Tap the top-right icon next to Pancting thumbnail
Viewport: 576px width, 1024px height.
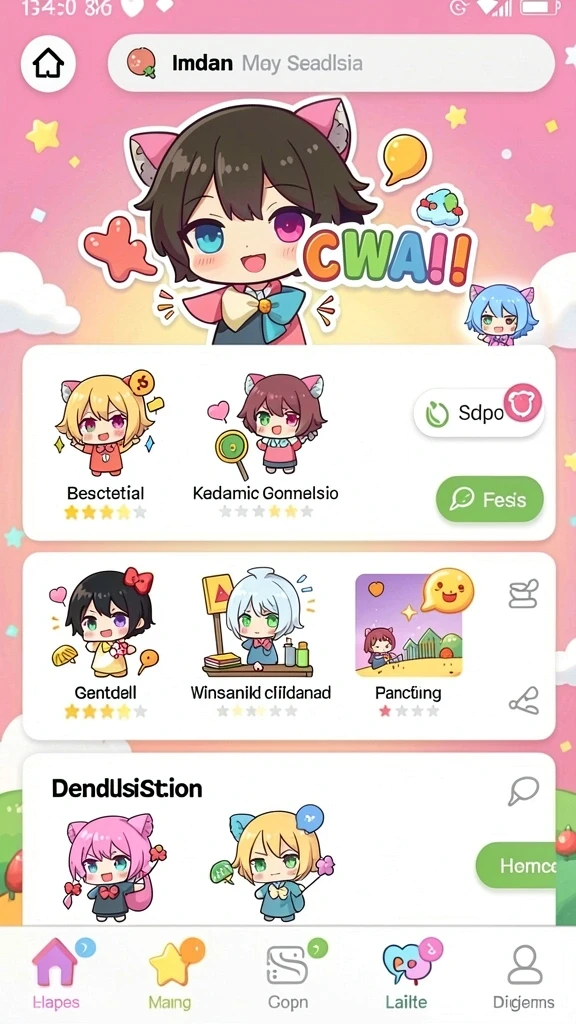pos(523,594)
